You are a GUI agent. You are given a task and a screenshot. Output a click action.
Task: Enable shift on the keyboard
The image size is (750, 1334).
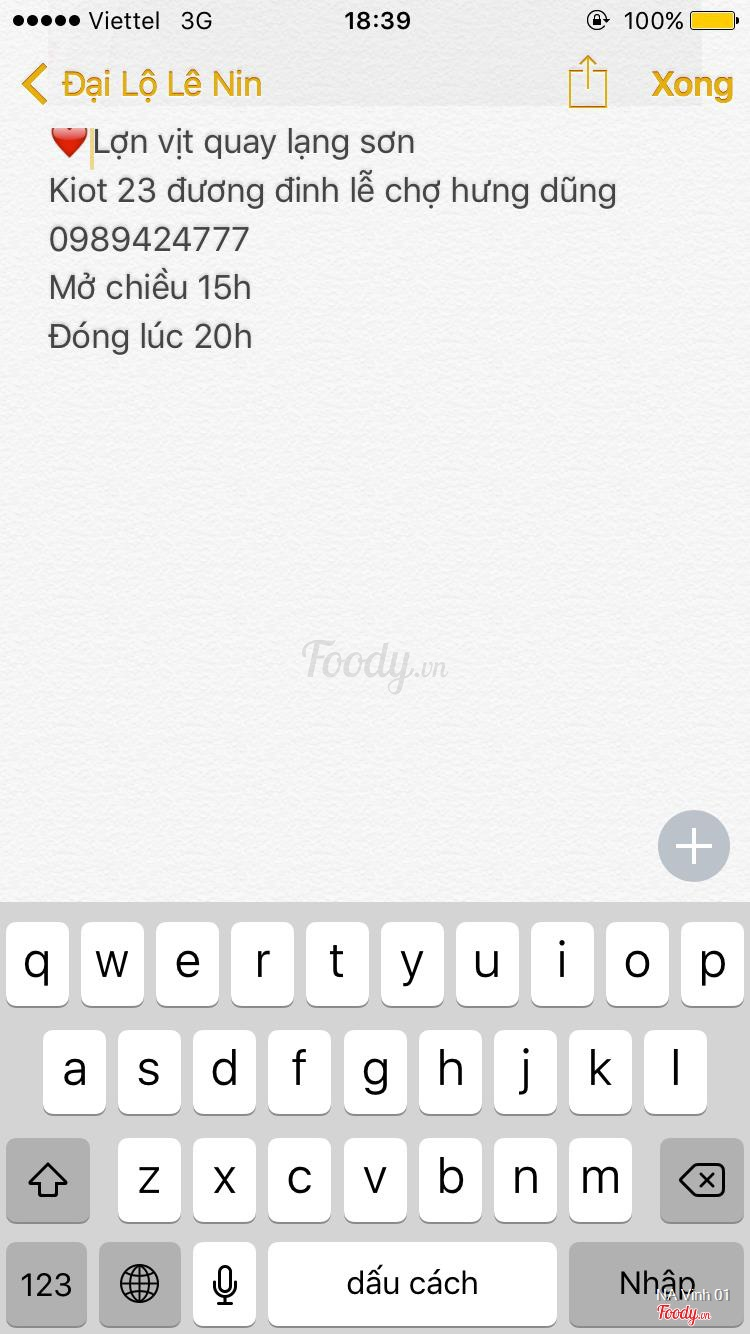pos(47,1180)
